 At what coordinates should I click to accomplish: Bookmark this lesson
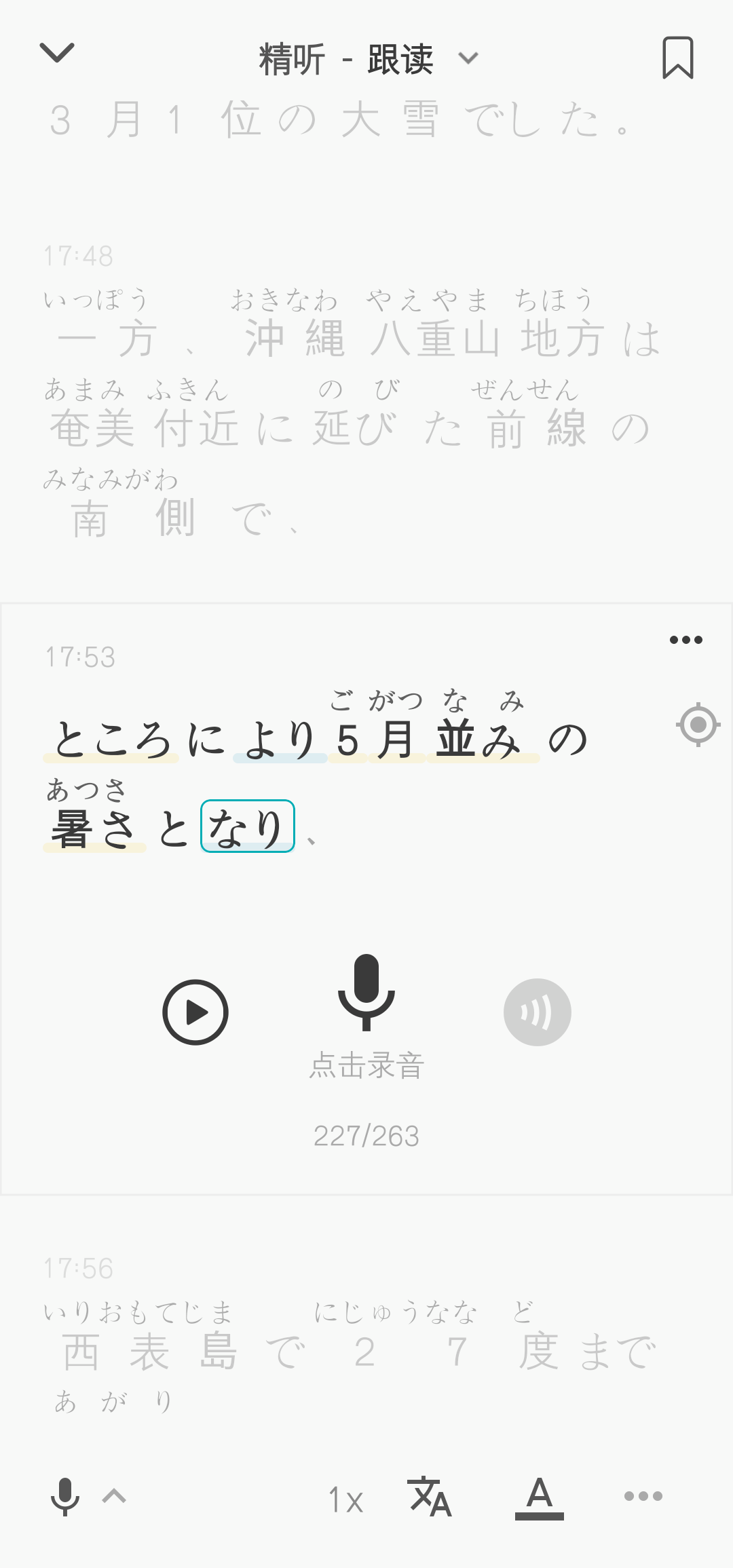(x=677, y=58)
